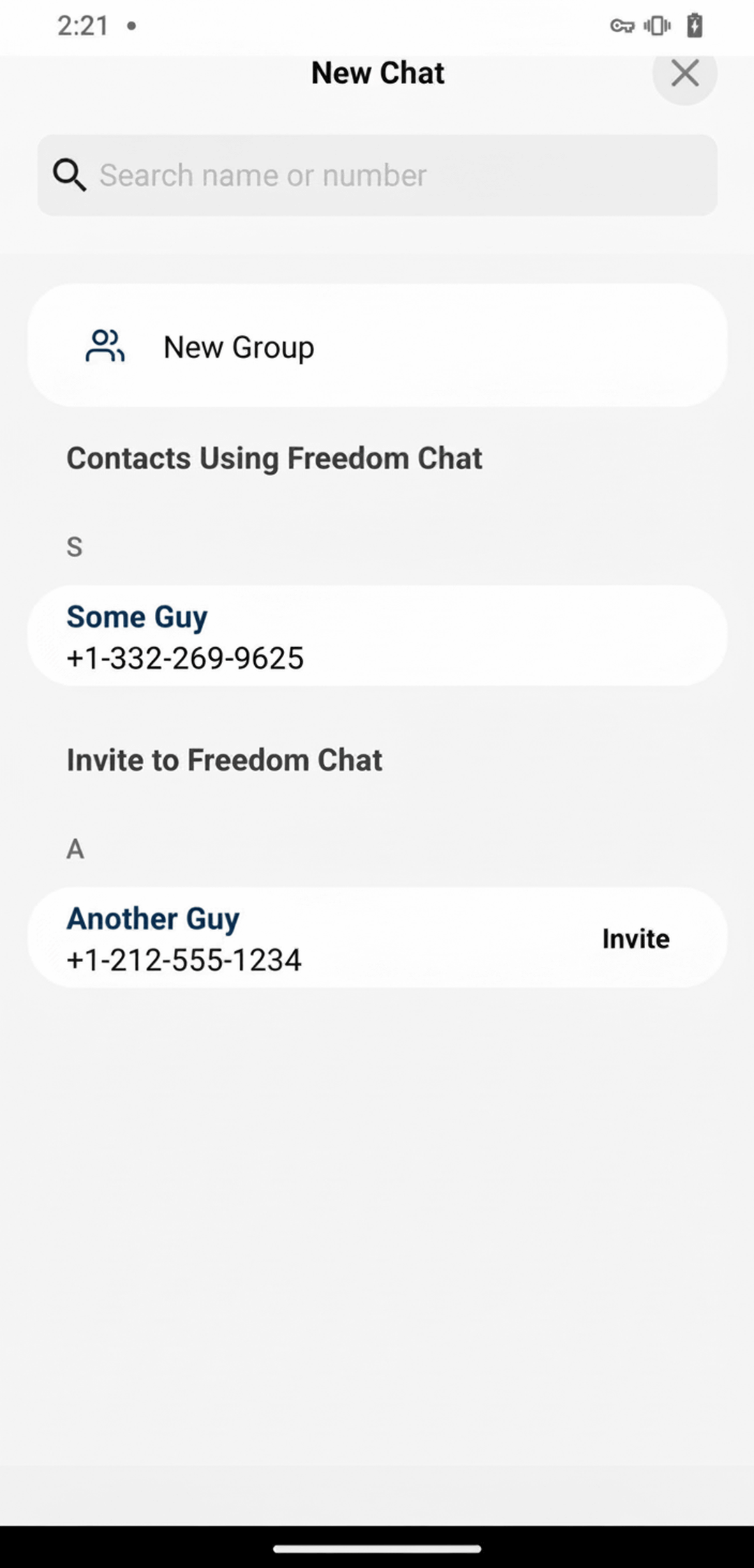This screenshot has height=1568, width=754.
Task: Invite Another Guy to Freedom Chat
Action: pos(635,938)
